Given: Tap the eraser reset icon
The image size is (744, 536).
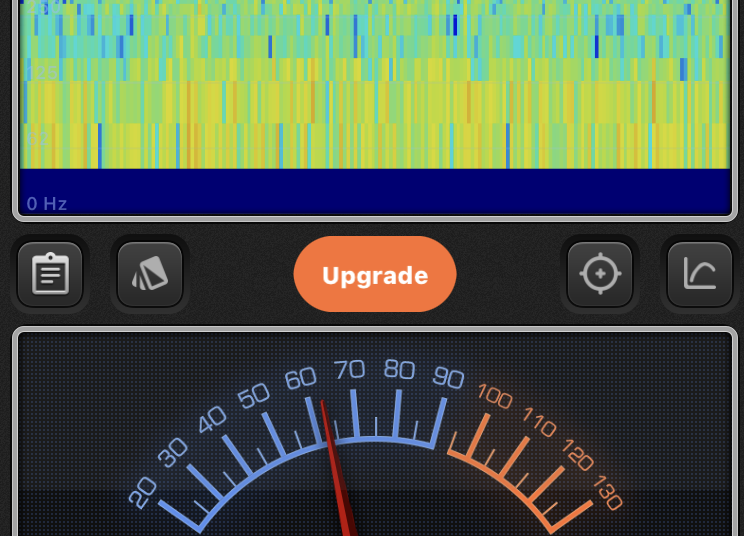Looking at the screenshot, I should click(x=150, y=274).
